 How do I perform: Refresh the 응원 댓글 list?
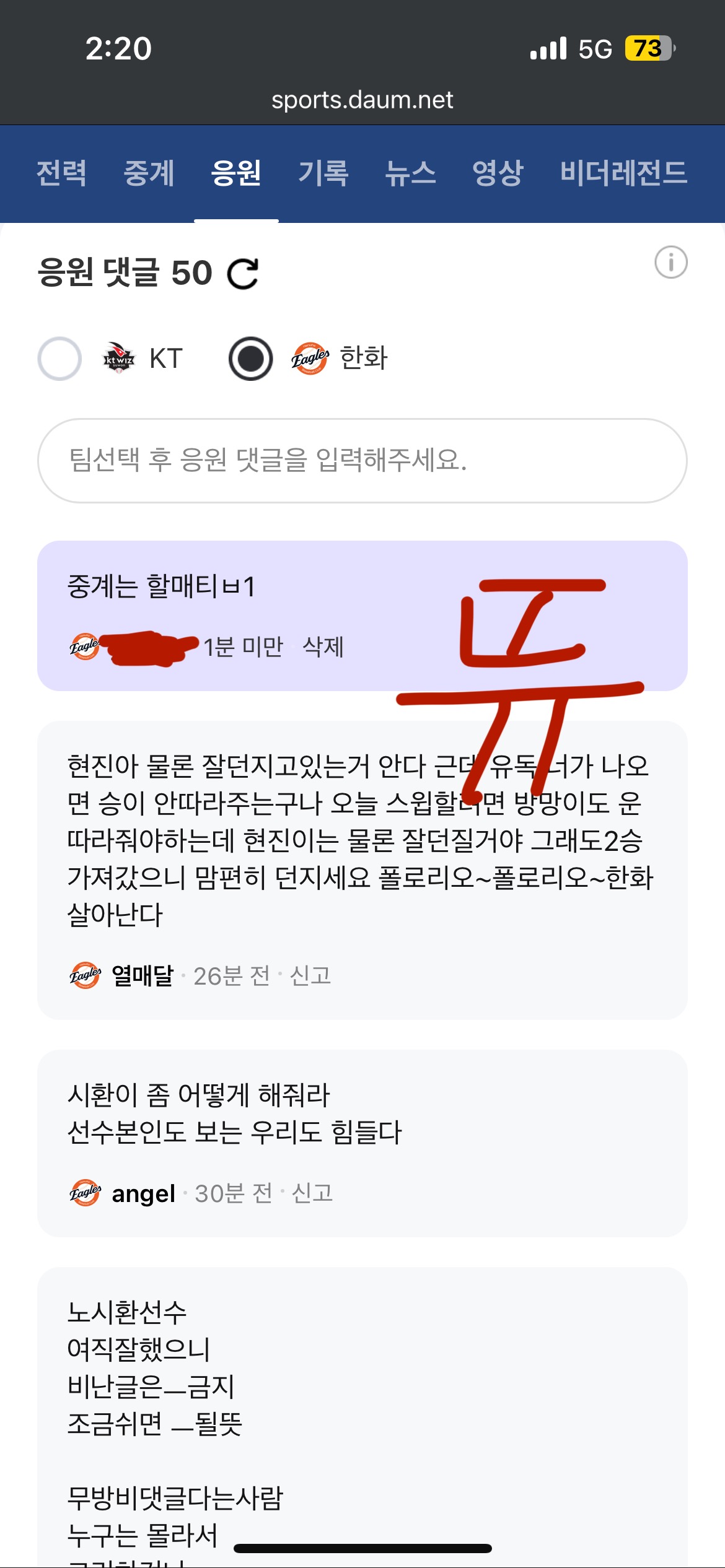coord(243,274)
